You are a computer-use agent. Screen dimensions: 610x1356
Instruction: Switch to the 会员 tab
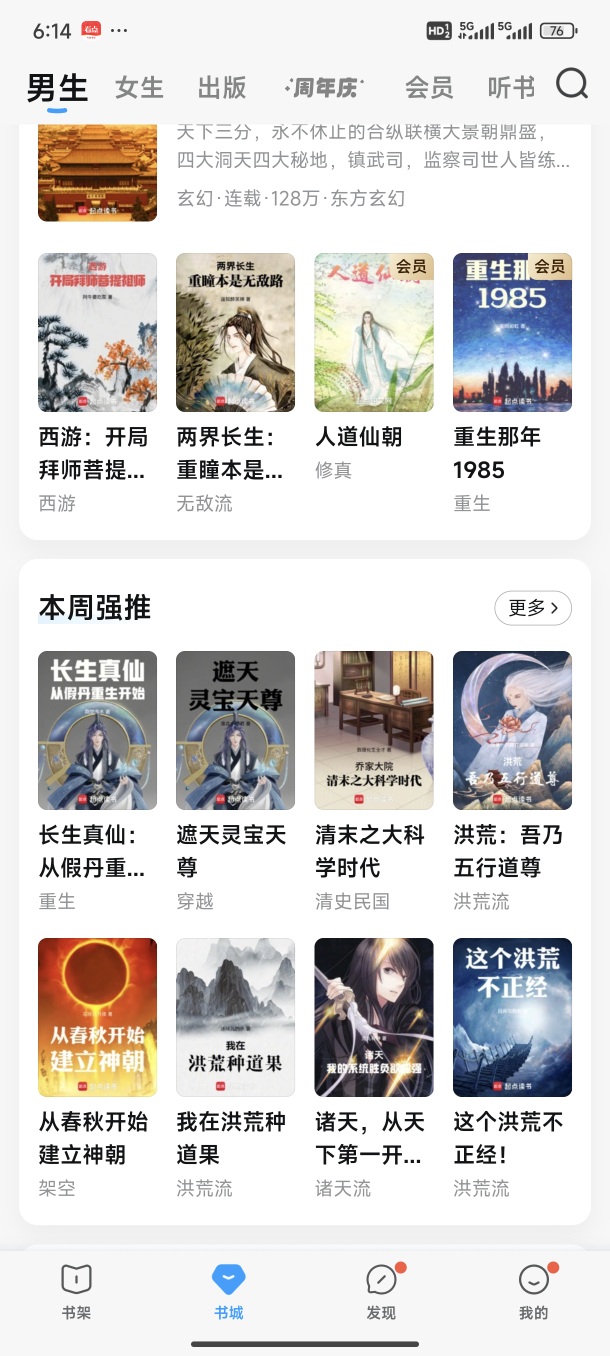pos(429,88)
